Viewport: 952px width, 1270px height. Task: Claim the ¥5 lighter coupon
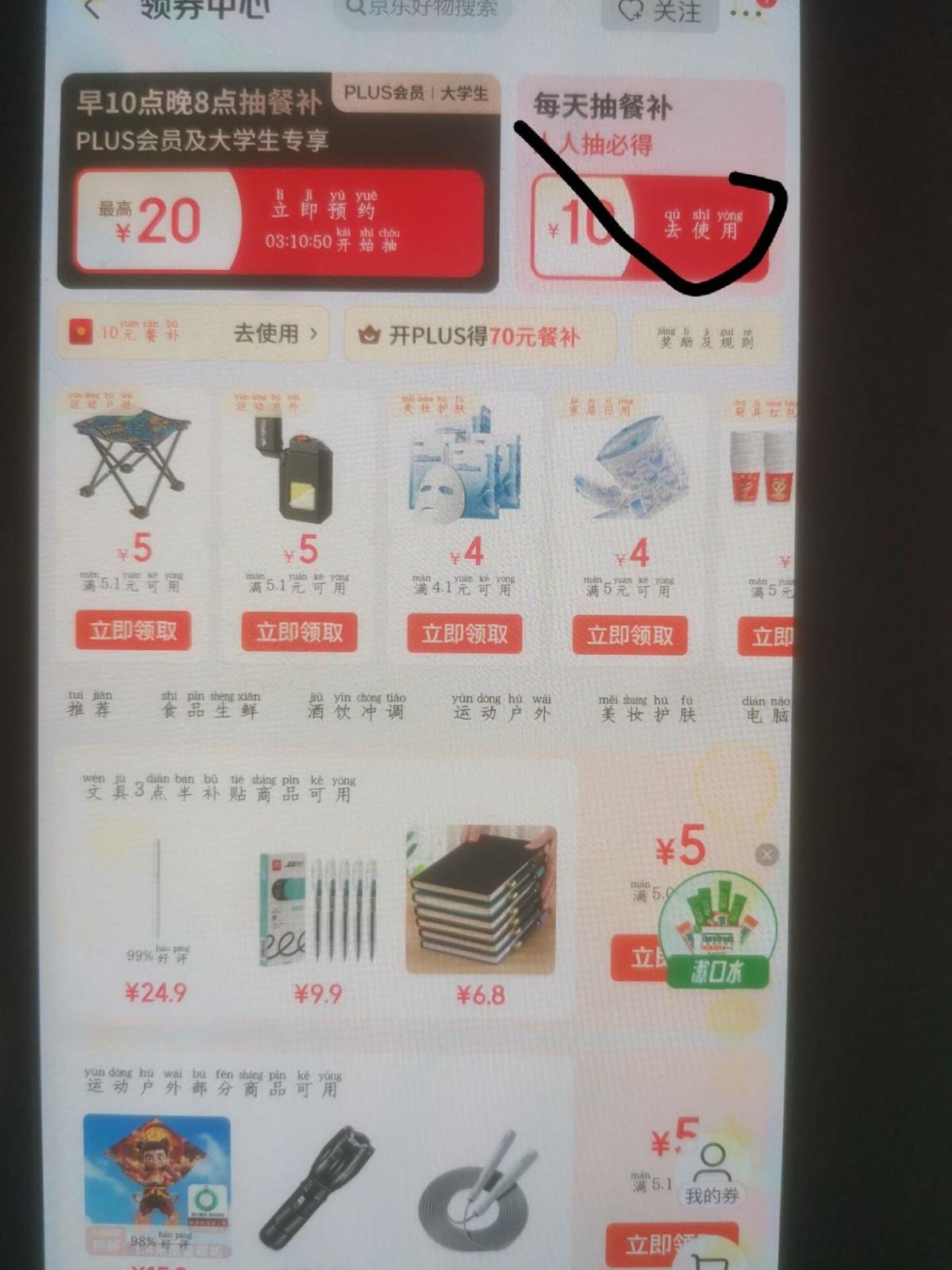coord(299,633)
